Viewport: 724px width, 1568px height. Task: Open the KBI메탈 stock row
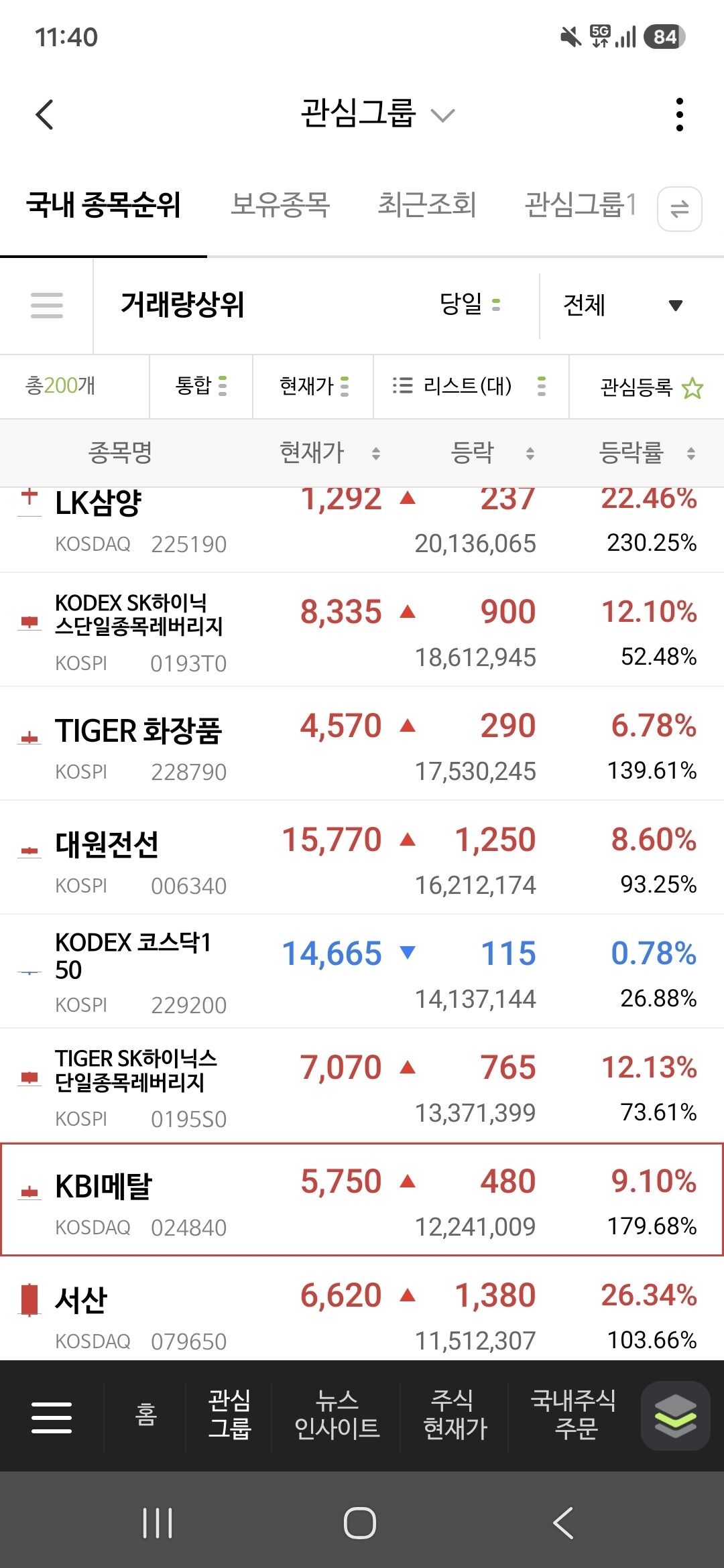click(362, 1199)
